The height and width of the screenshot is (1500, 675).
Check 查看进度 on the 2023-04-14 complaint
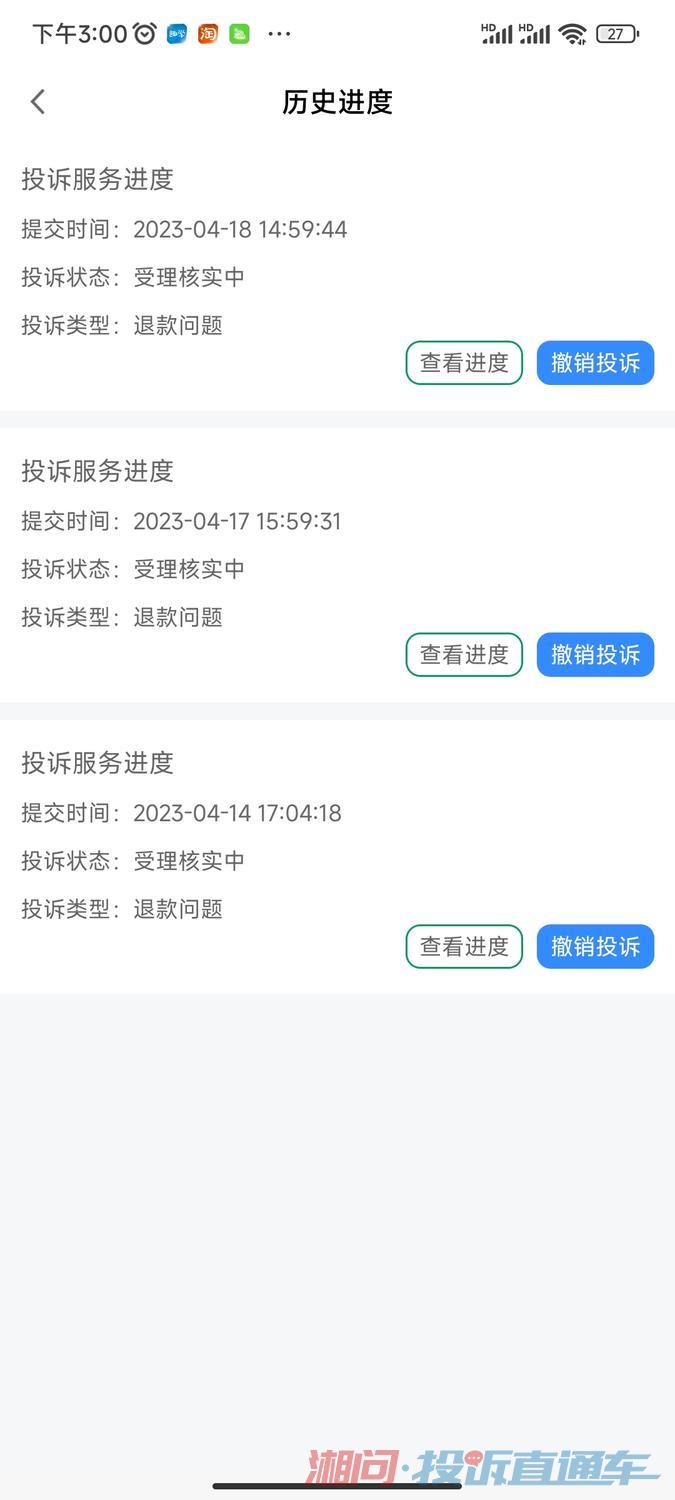coord(464,947)
